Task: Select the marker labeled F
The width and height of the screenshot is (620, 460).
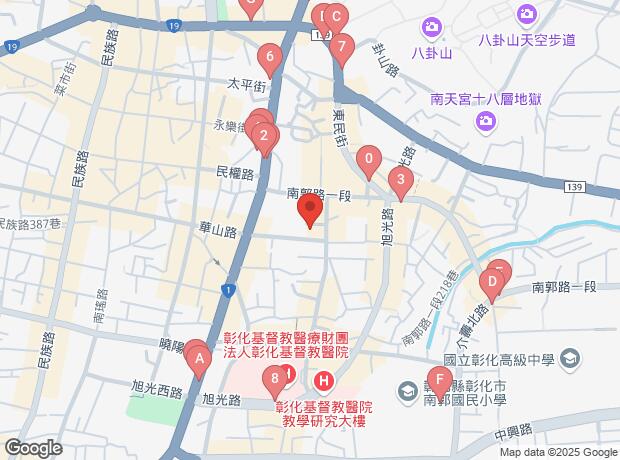Action: click(x=440, y=381)
